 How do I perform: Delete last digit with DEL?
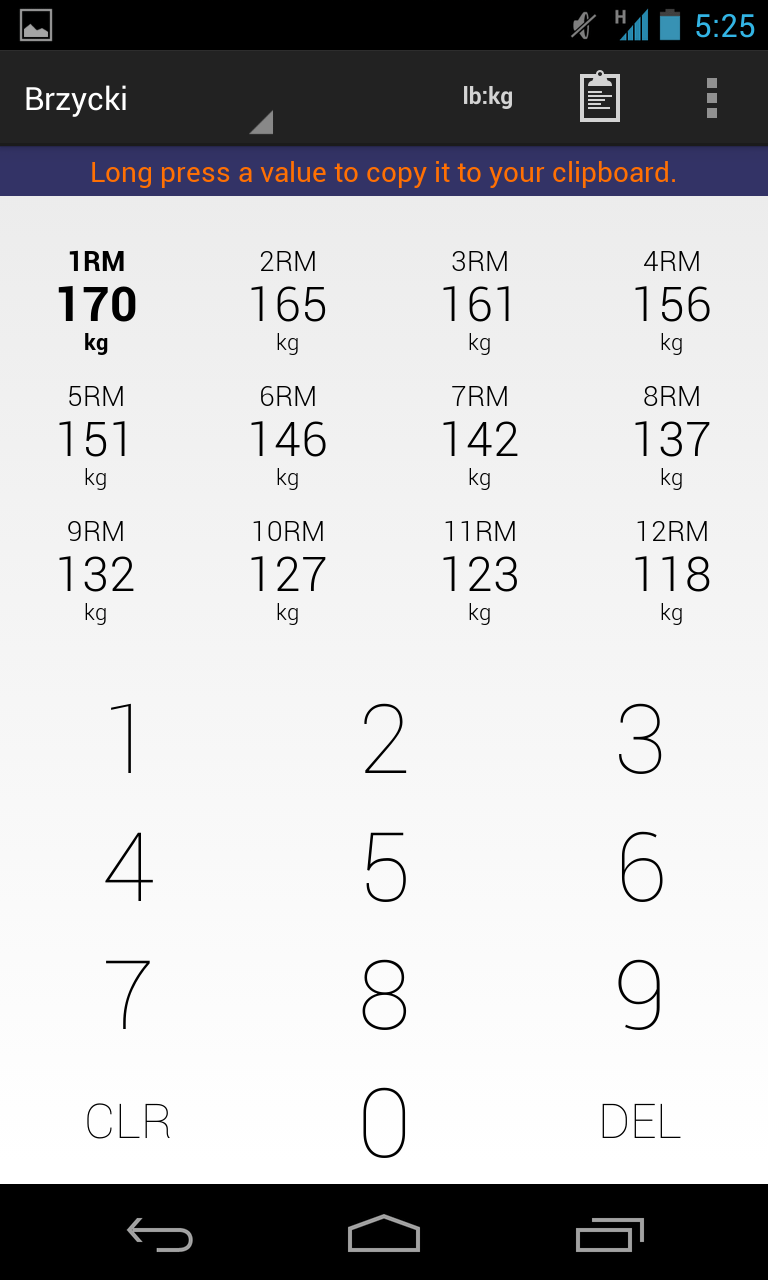click(x=640, y=1121)
